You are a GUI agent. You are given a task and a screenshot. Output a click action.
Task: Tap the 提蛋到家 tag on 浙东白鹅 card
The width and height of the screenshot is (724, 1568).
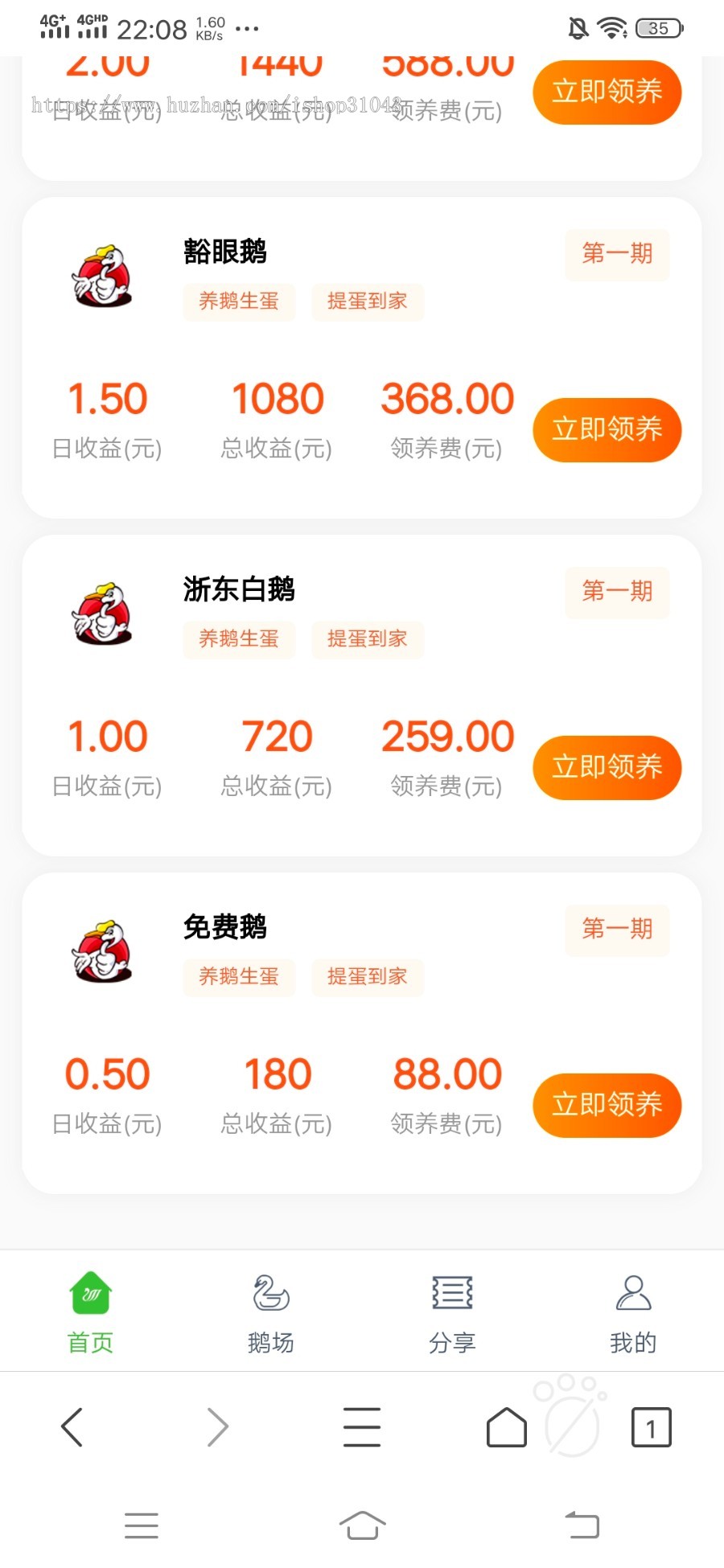pos(368,639)
